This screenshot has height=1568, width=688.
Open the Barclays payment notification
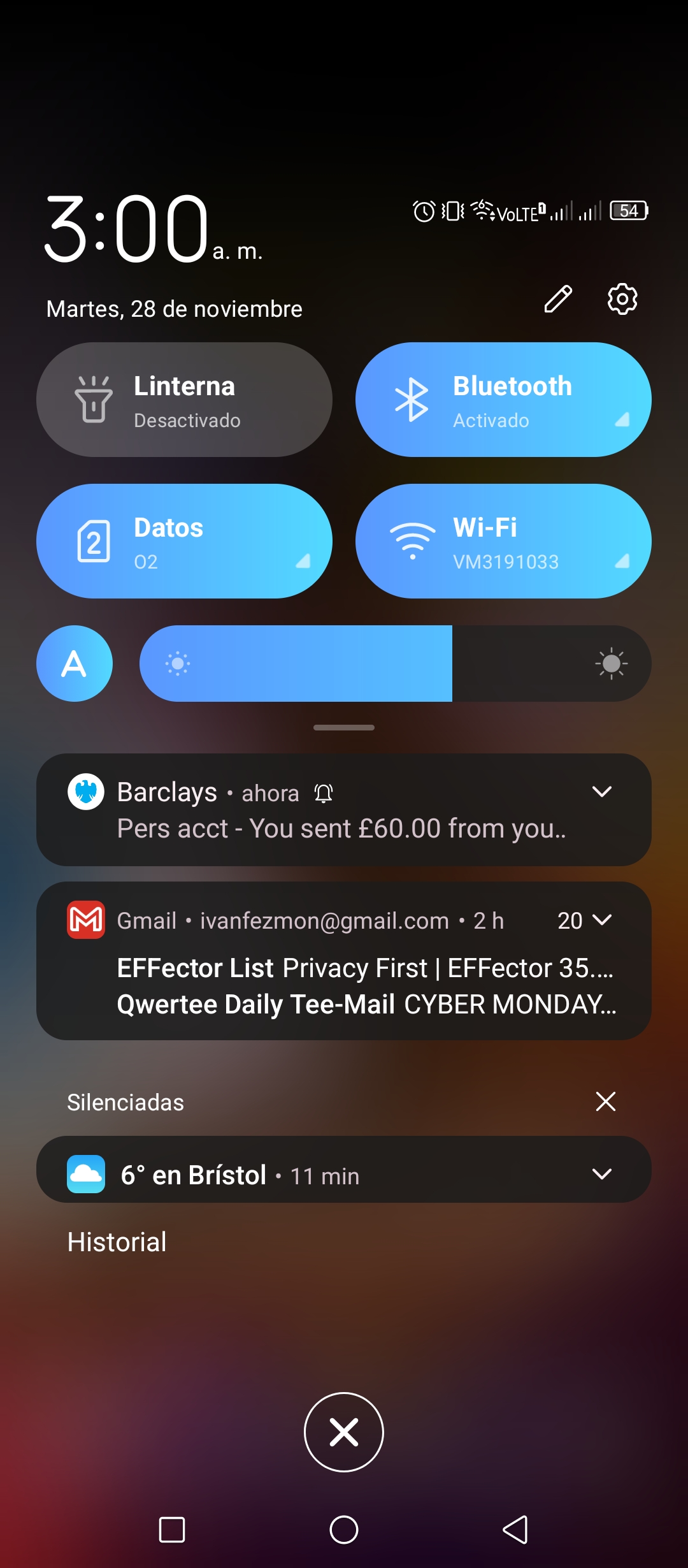(344, 810)
